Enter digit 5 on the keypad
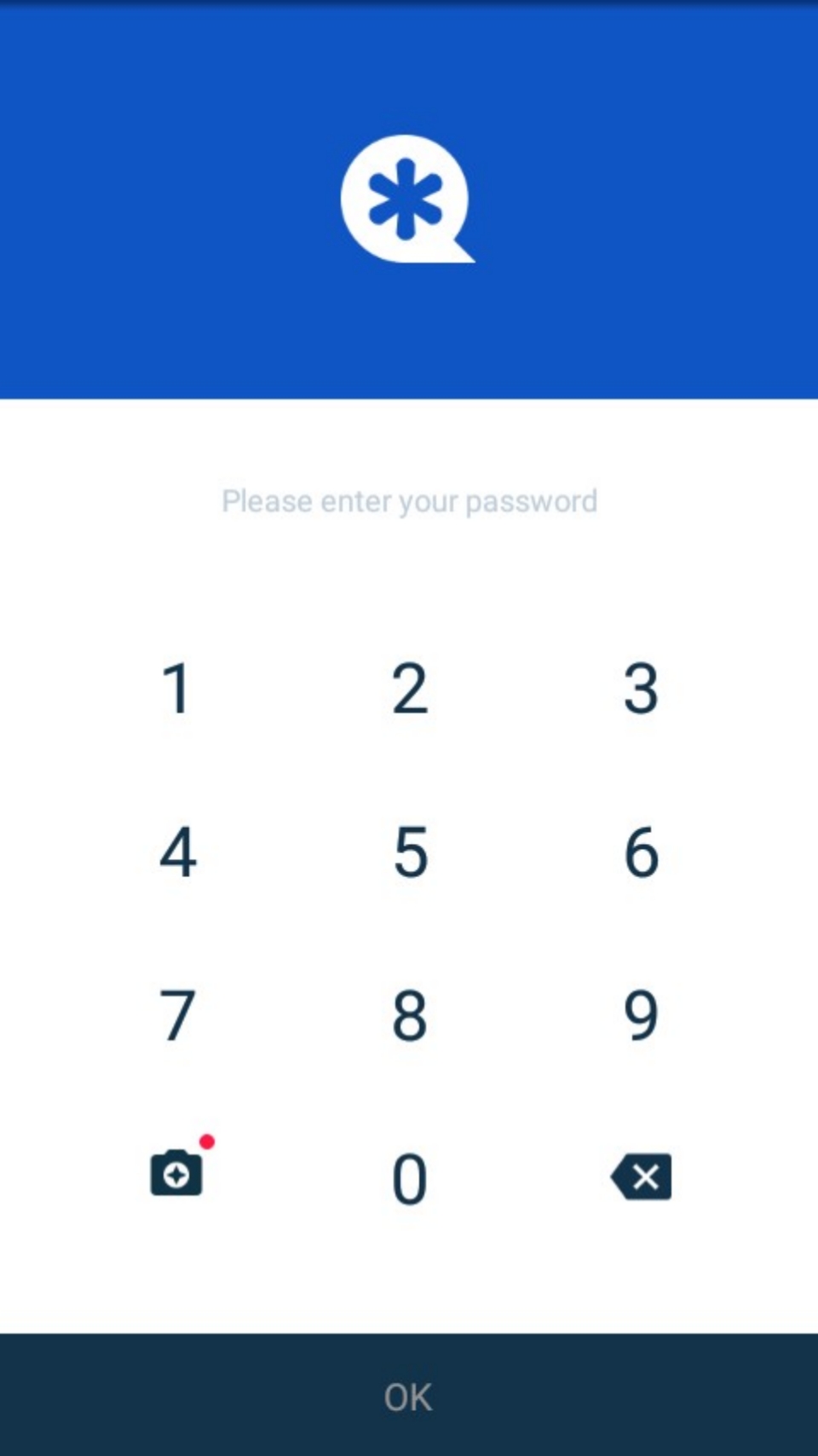Image resolution: width=818 pixels, height=1456 pixels. [409, 852]
